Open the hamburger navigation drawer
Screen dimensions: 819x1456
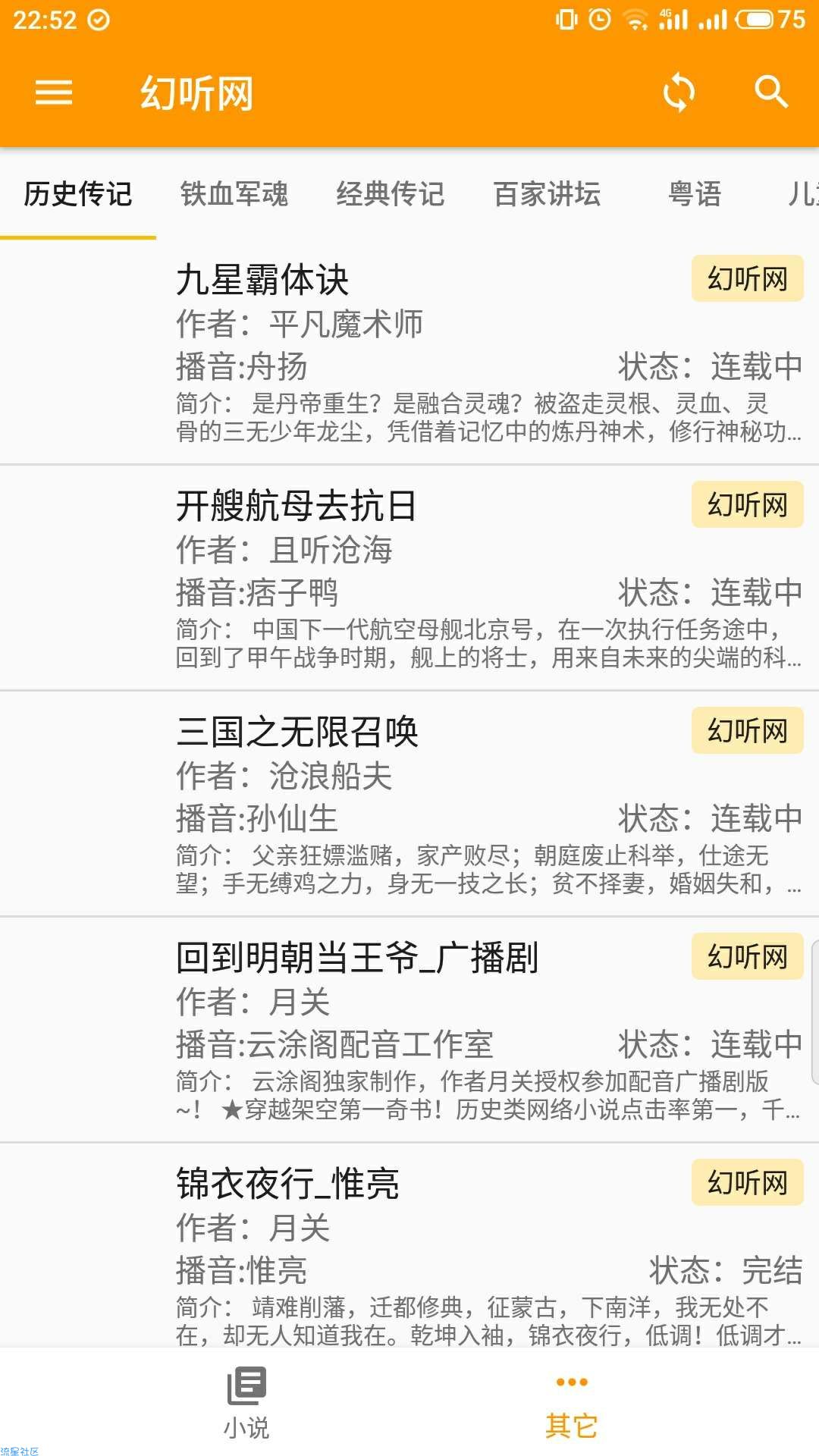(x=54, y=93)
